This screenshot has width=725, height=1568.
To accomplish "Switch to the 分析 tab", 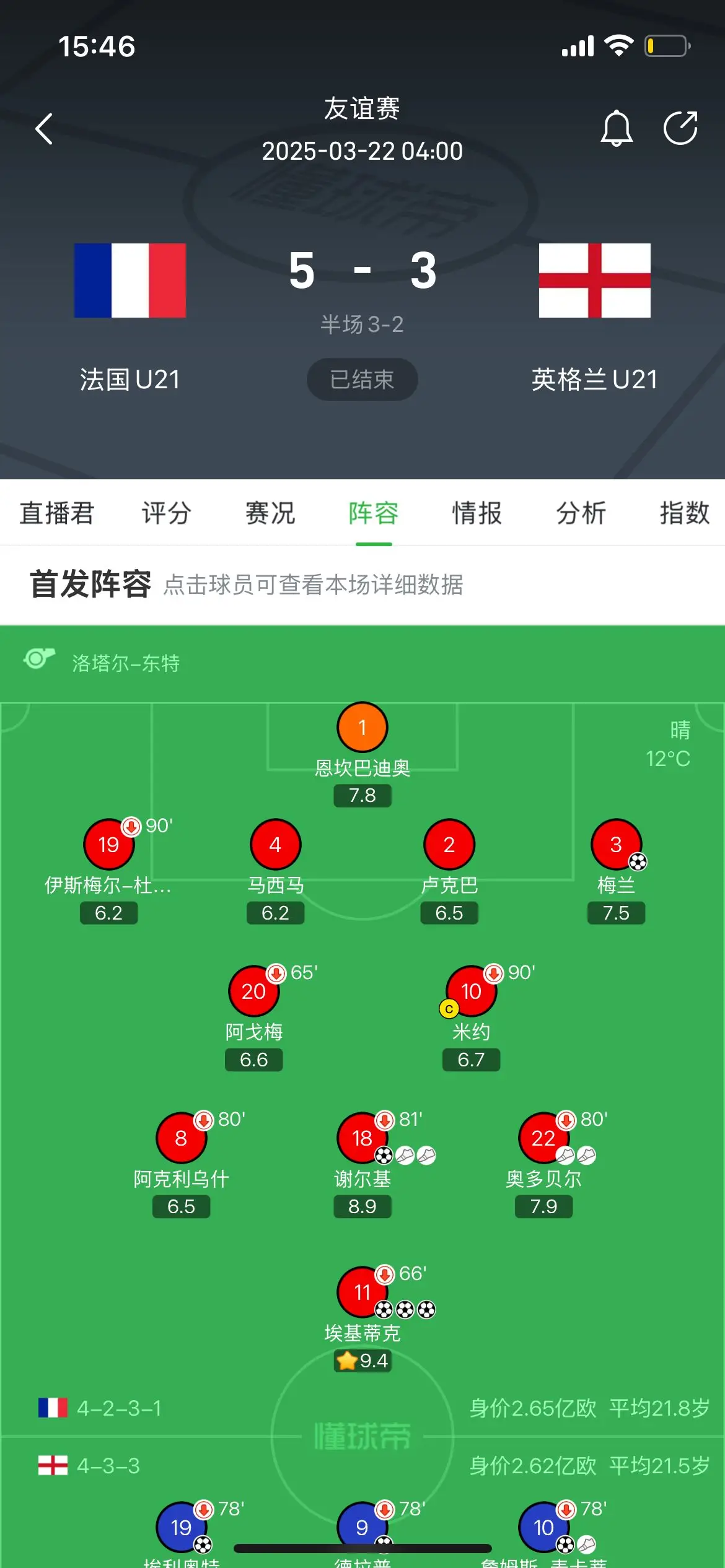I will (581, 513).
